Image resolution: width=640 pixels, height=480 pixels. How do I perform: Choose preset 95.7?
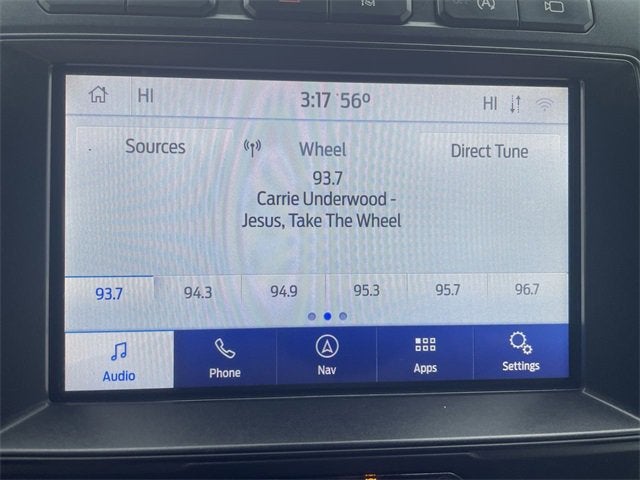click(x=447, y=290)
